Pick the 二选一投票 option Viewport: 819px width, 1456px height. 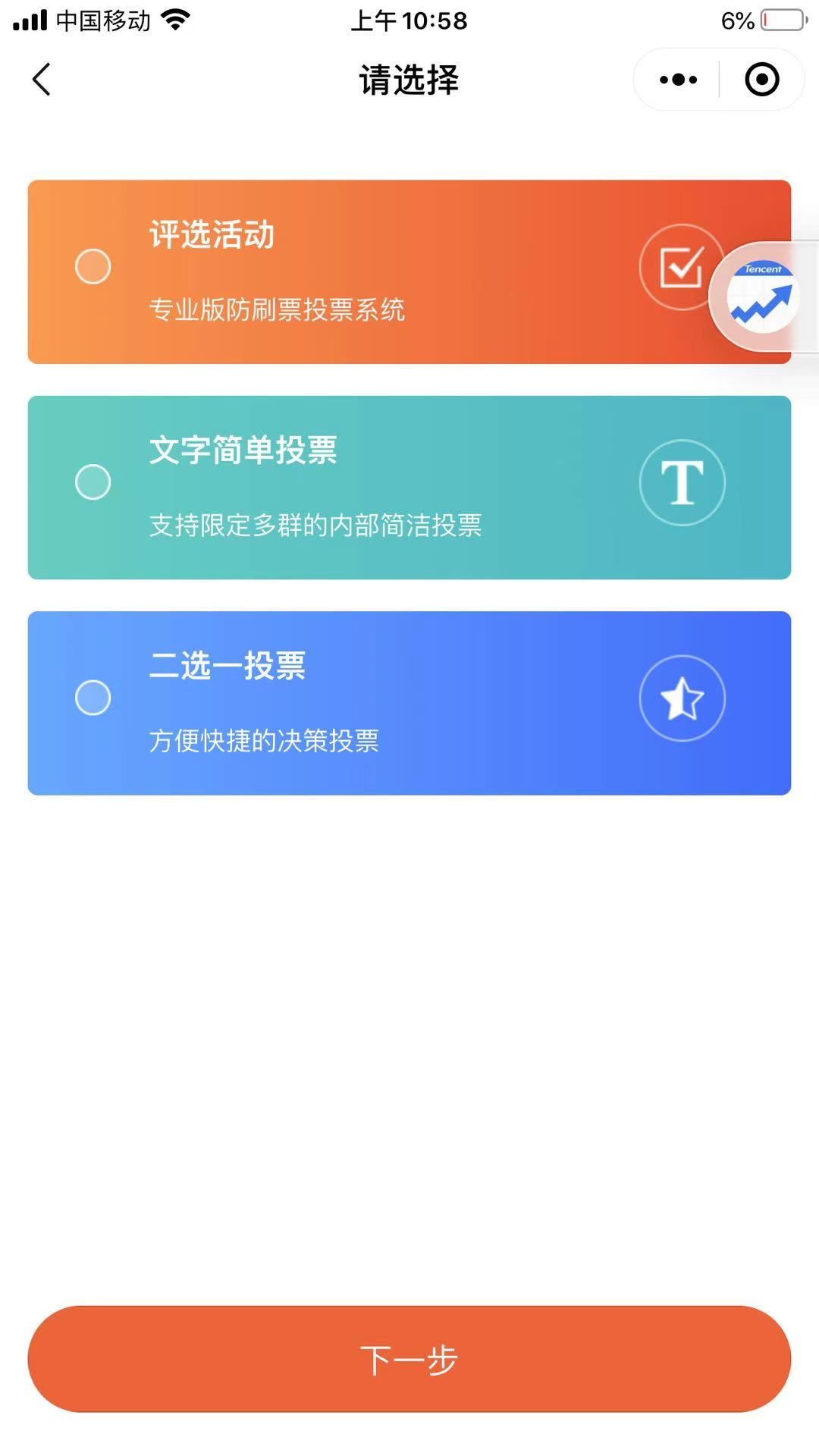(93, 698)
